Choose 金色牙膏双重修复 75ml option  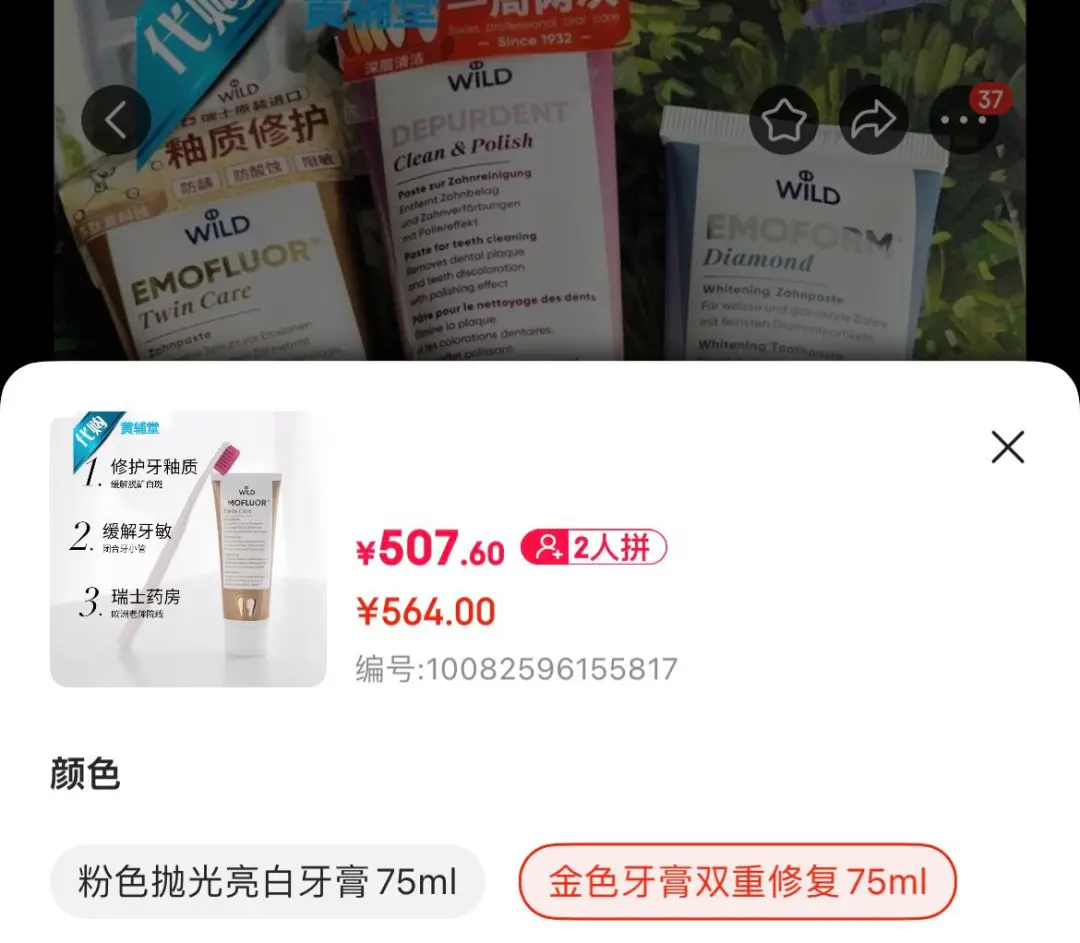point(737,882)
